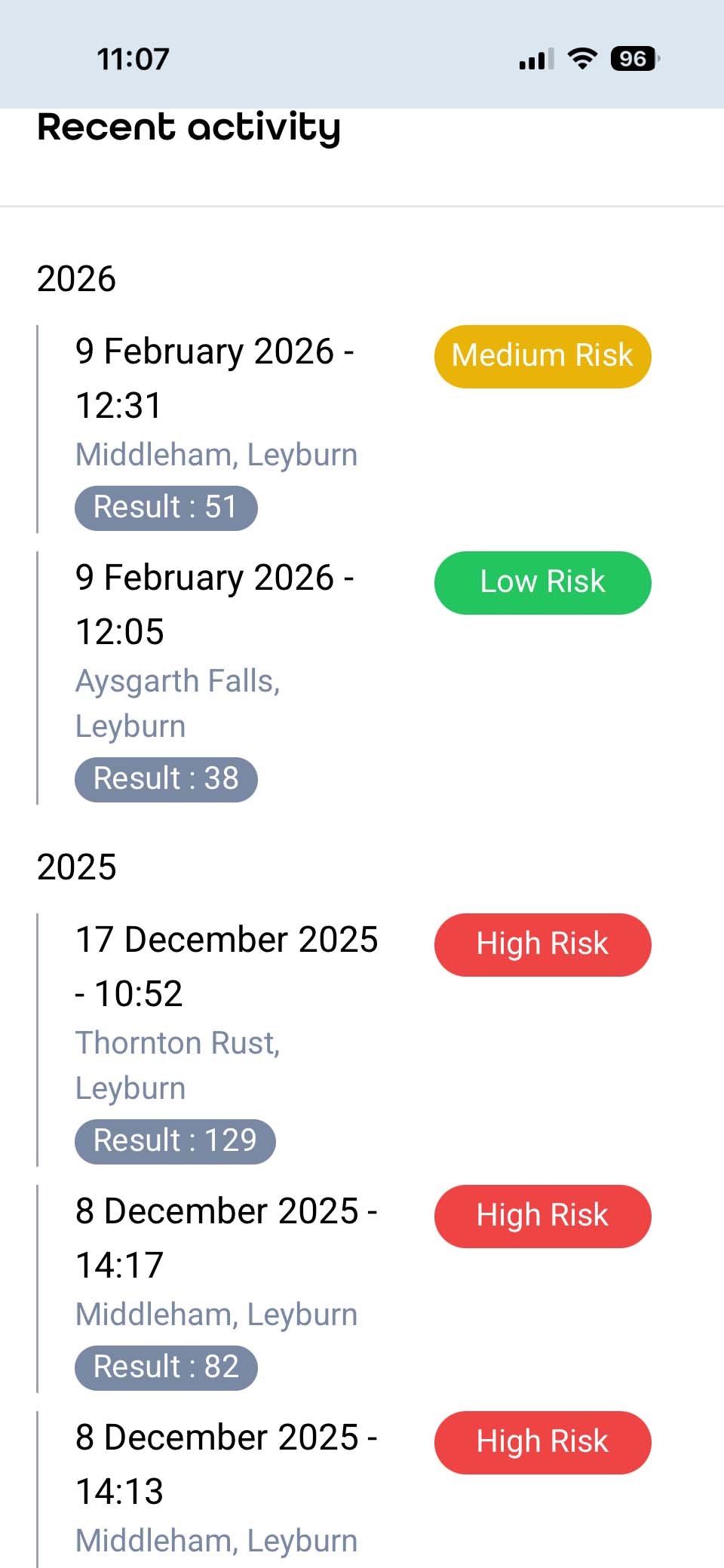Open the Result : 38 pill

tap(166, 778)
